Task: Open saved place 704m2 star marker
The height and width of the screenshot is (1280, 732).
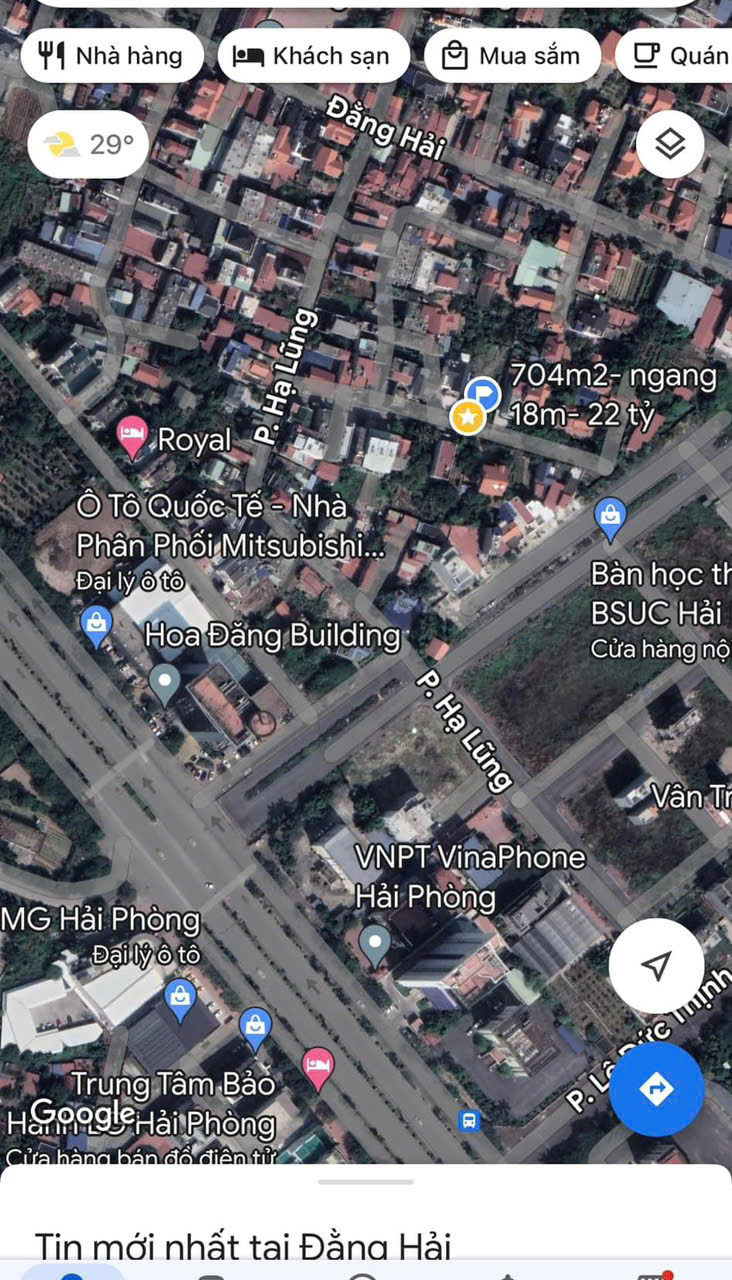Action: click(x=467, y=416)
